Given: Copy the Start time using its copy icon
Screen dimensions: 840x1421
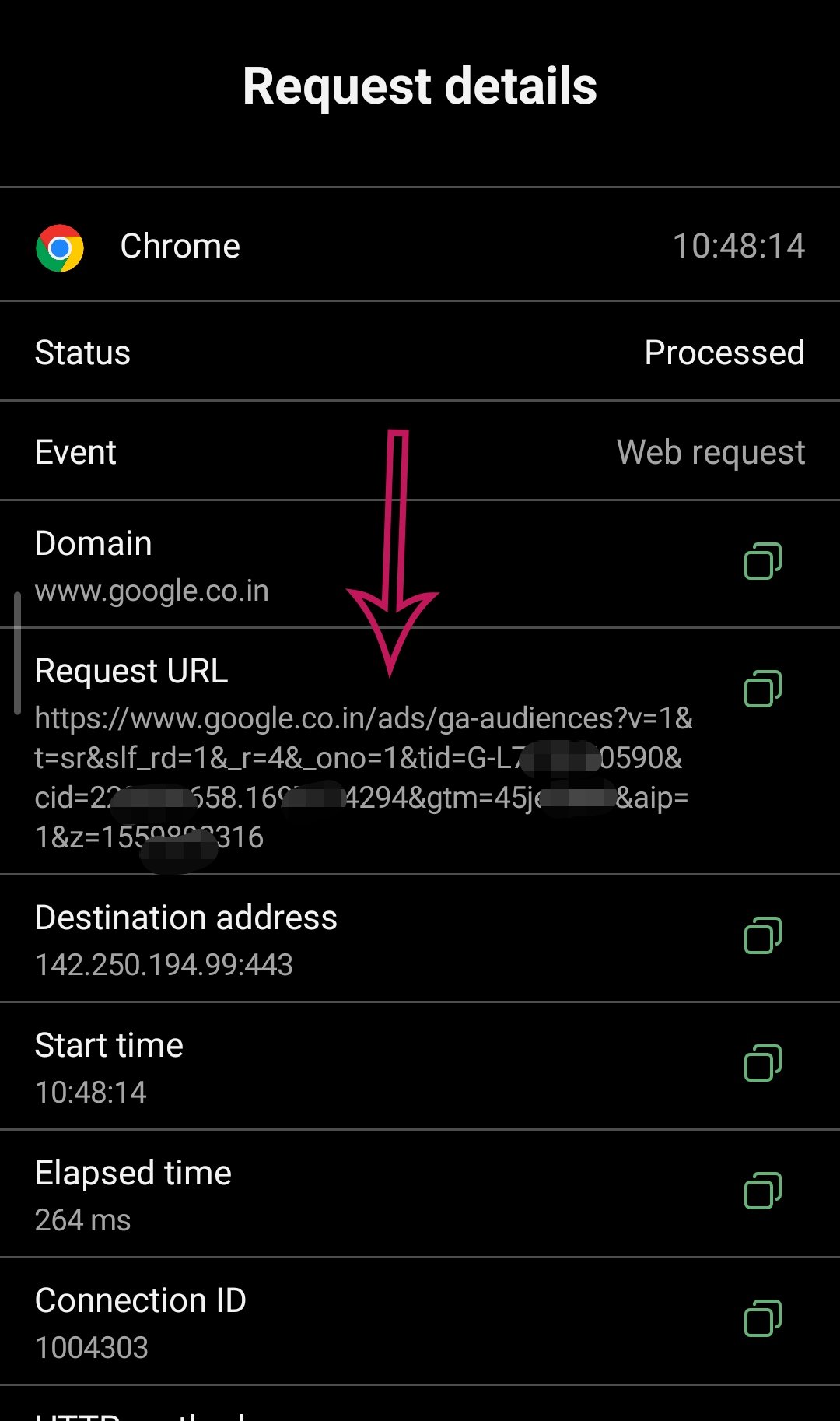Looking at the screenshot, I should (x=764, y=1065).
